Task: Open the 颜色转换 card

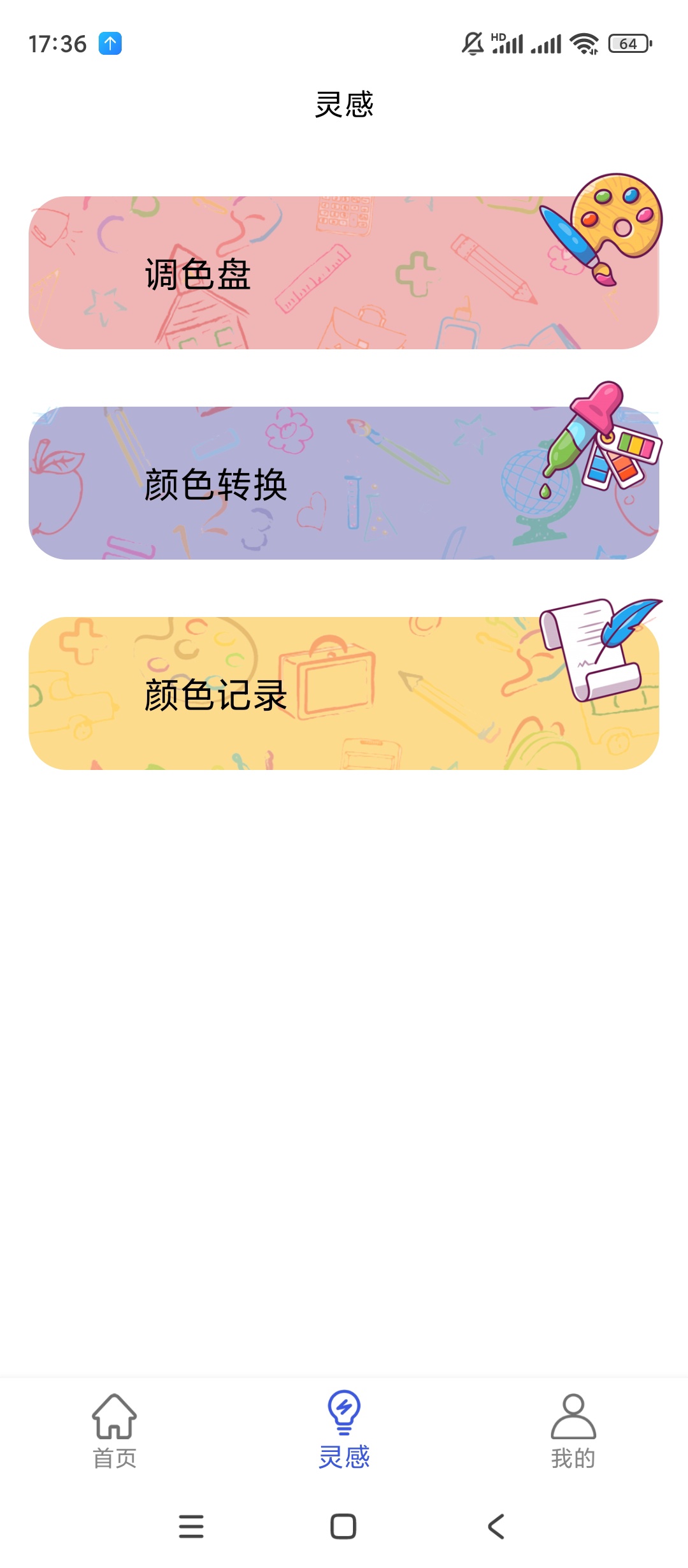Action: [344, 483]
